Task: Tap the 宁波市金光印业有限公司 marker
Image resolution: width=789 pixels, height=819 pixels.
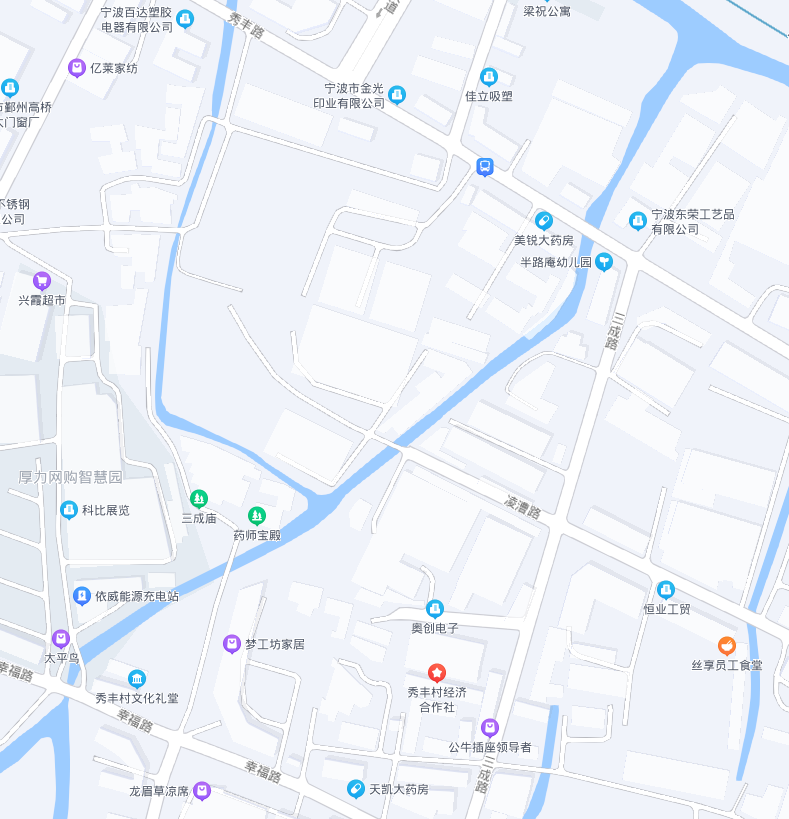Action: click(397, 95)
